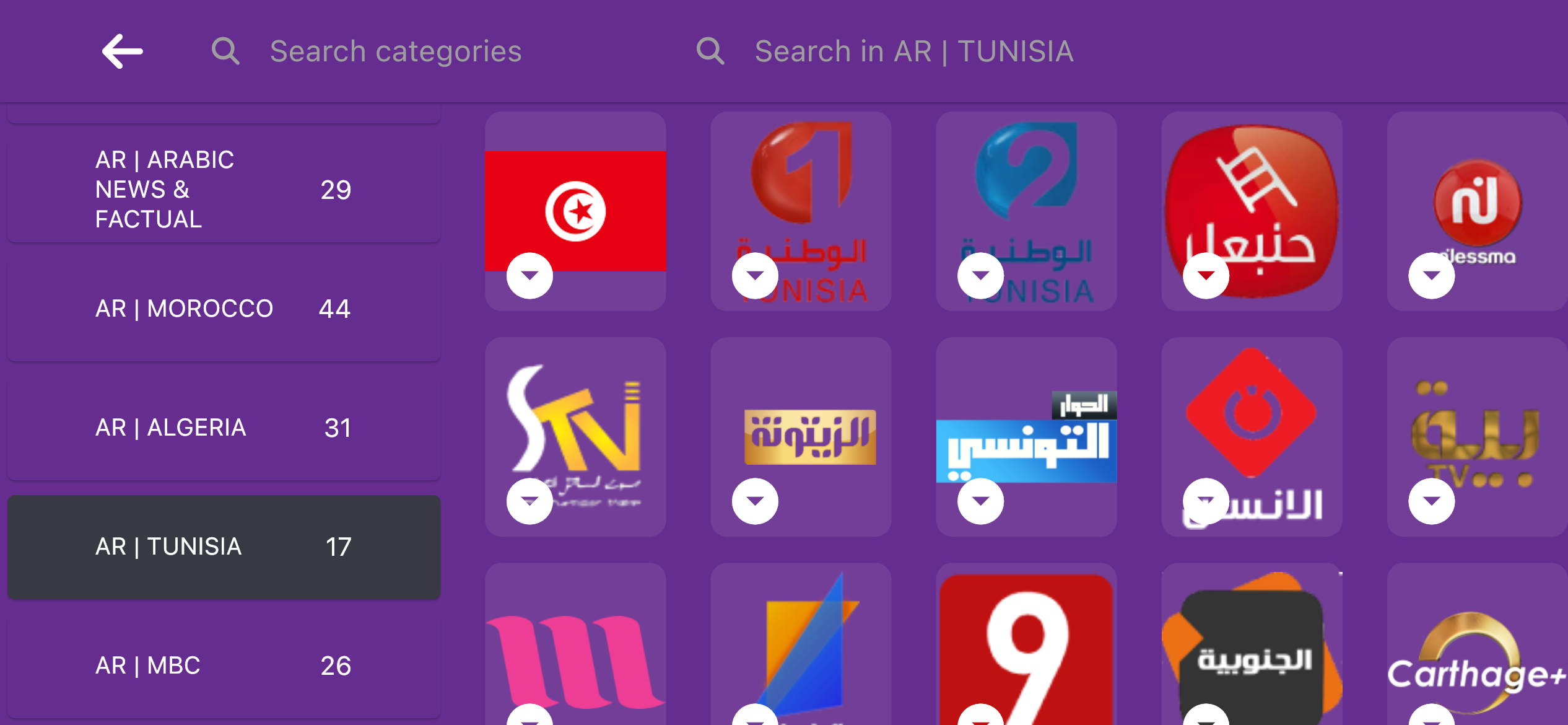Expand options on Watania 2 channel
The image size is (1568, 725).
tap(980, 276)
